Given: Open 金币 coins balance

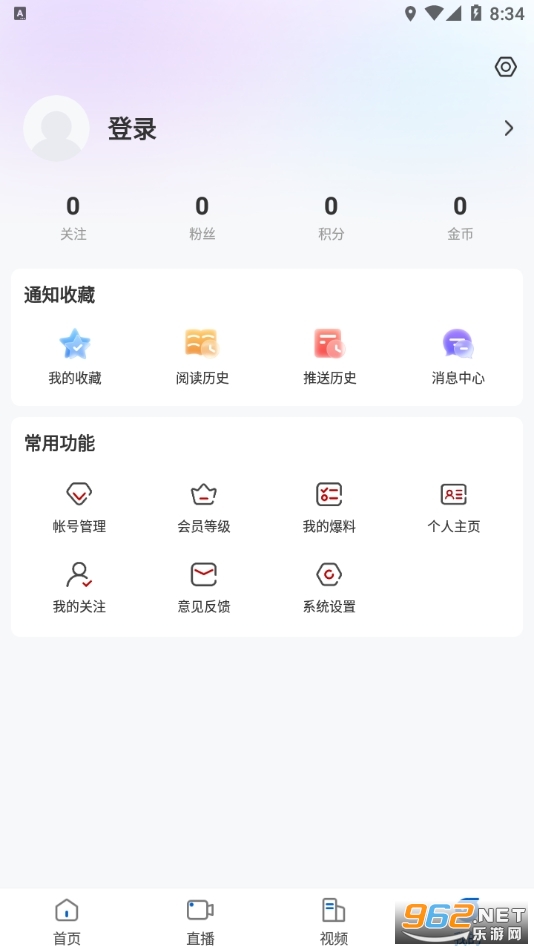Looking at the screenshot, I should click(460, 218).
